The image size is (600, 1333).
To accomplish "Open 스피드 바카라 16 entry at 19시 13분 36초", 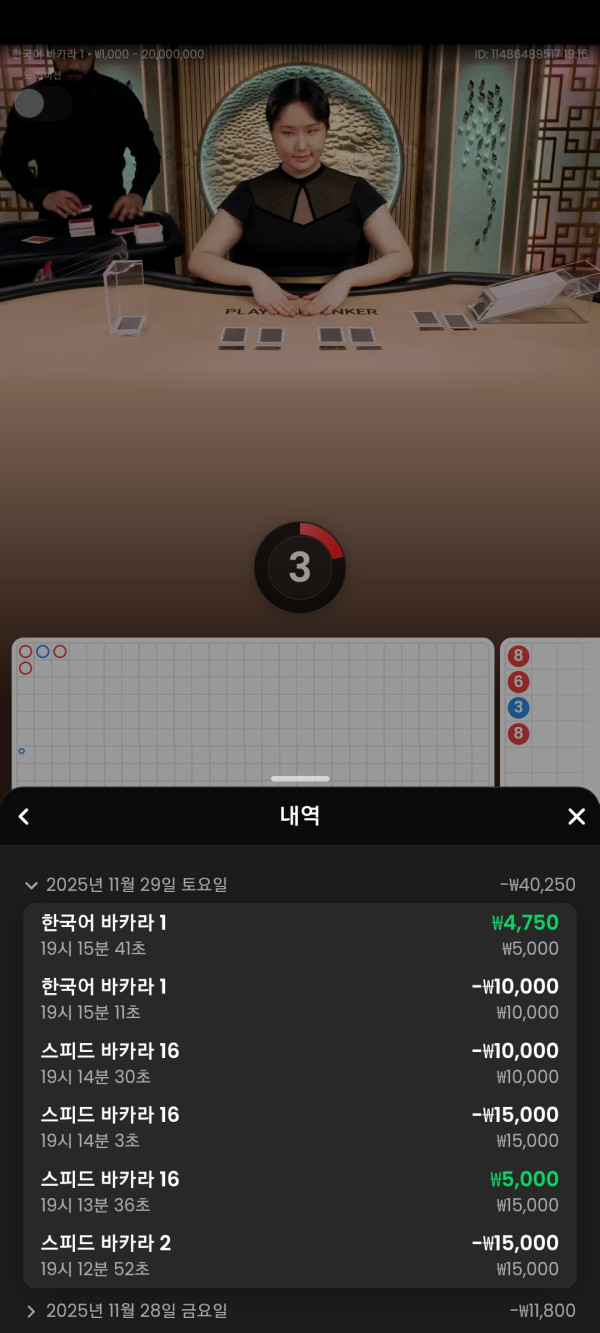I will click(300, 1191).
